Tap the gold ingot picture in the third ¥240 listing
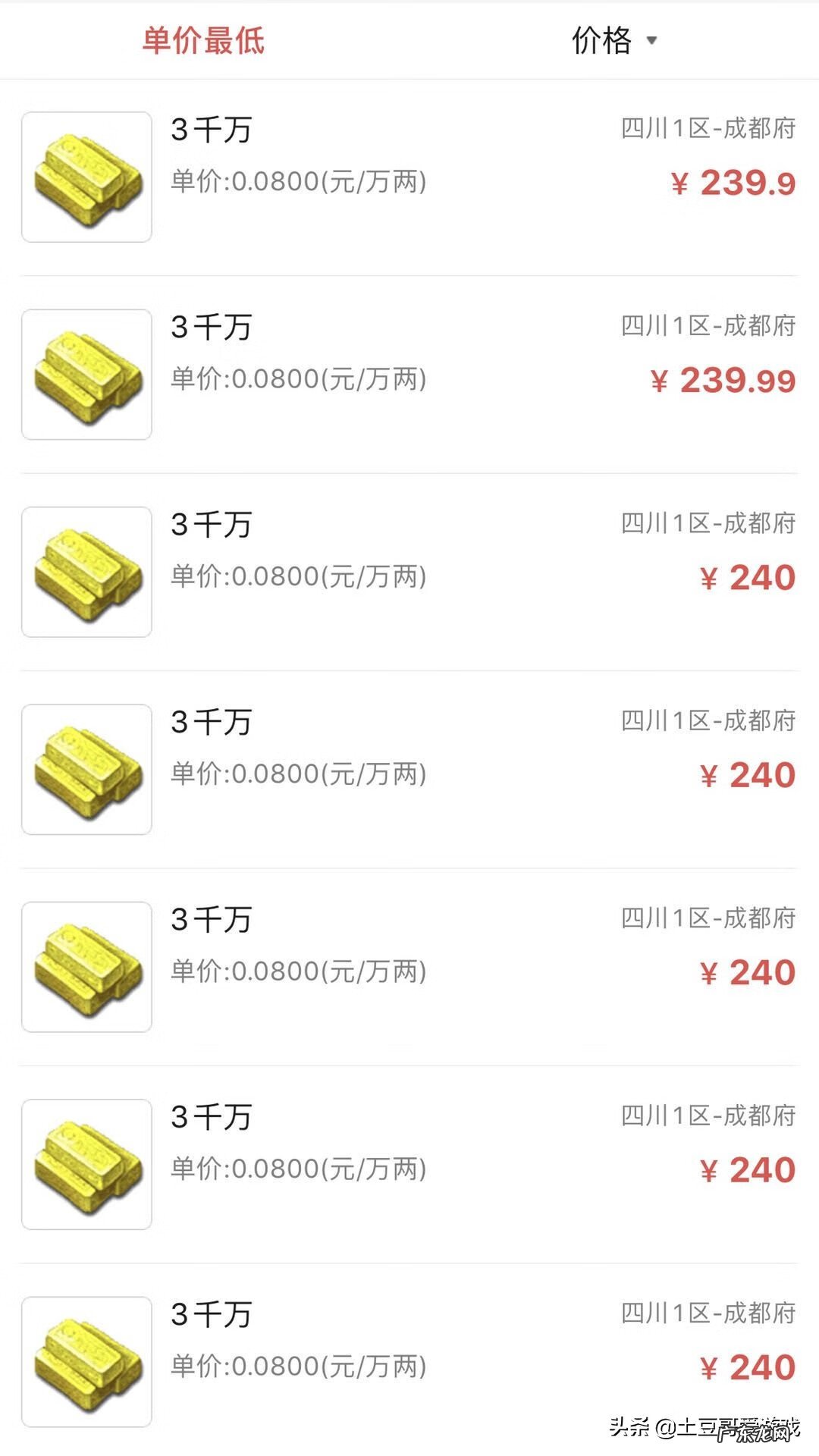 pyautogui.click(x=86, y=965)
